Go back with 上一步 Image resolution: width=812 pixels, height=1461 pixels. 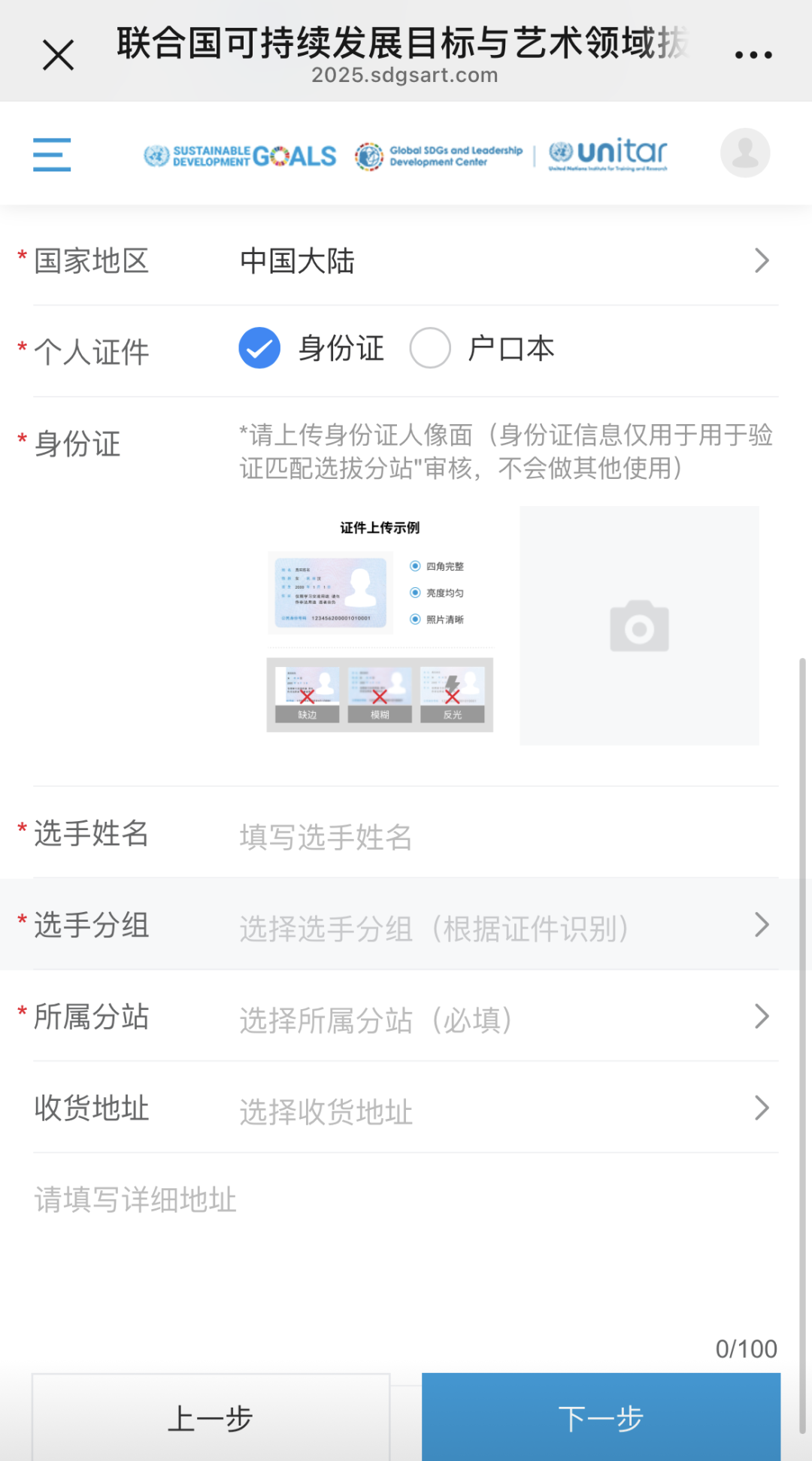(x=211, y=1418)
